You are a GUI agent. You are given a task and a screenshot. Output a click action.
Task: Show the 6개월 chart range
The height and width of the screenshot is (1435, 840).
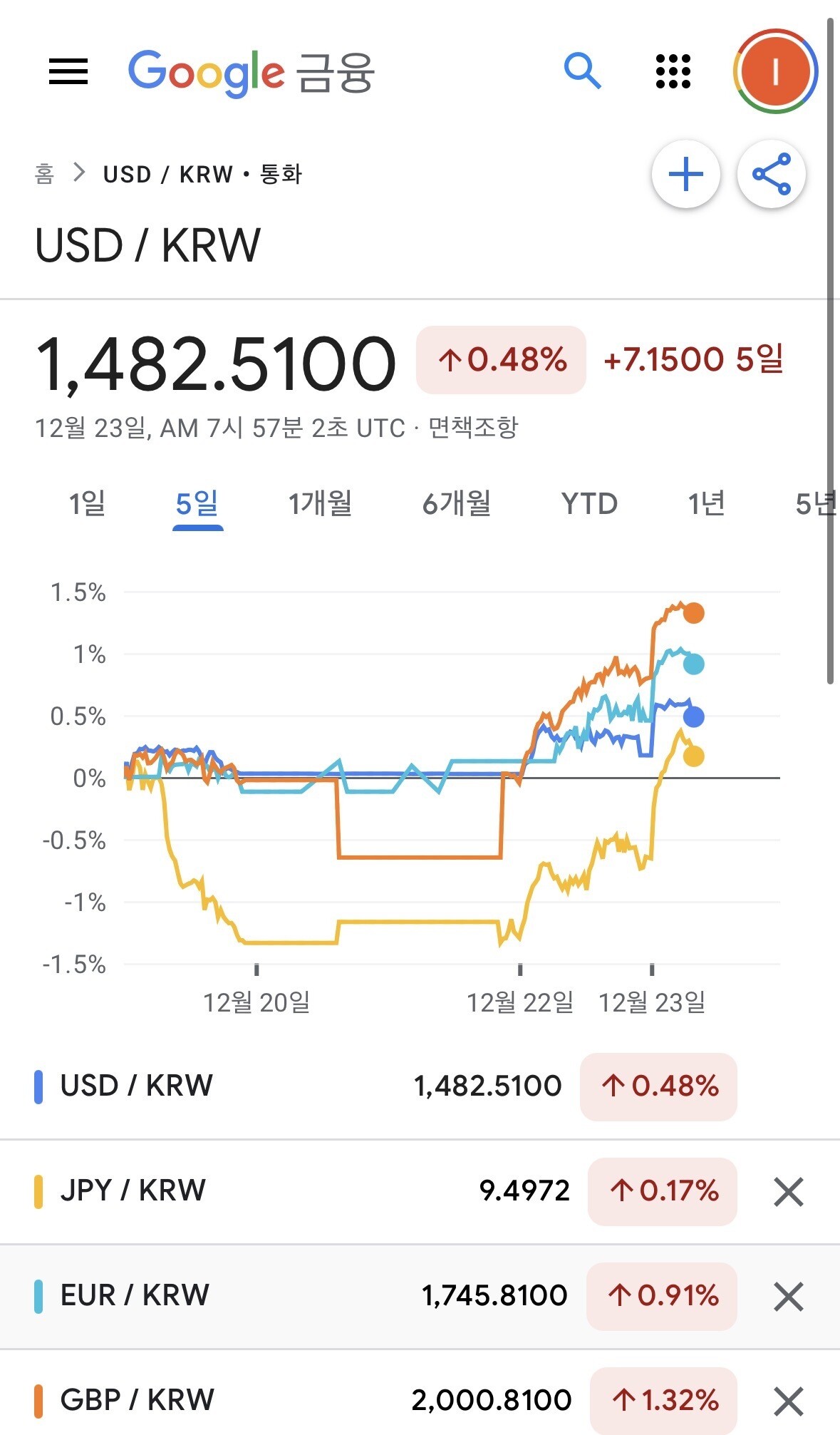pos(456,504)
